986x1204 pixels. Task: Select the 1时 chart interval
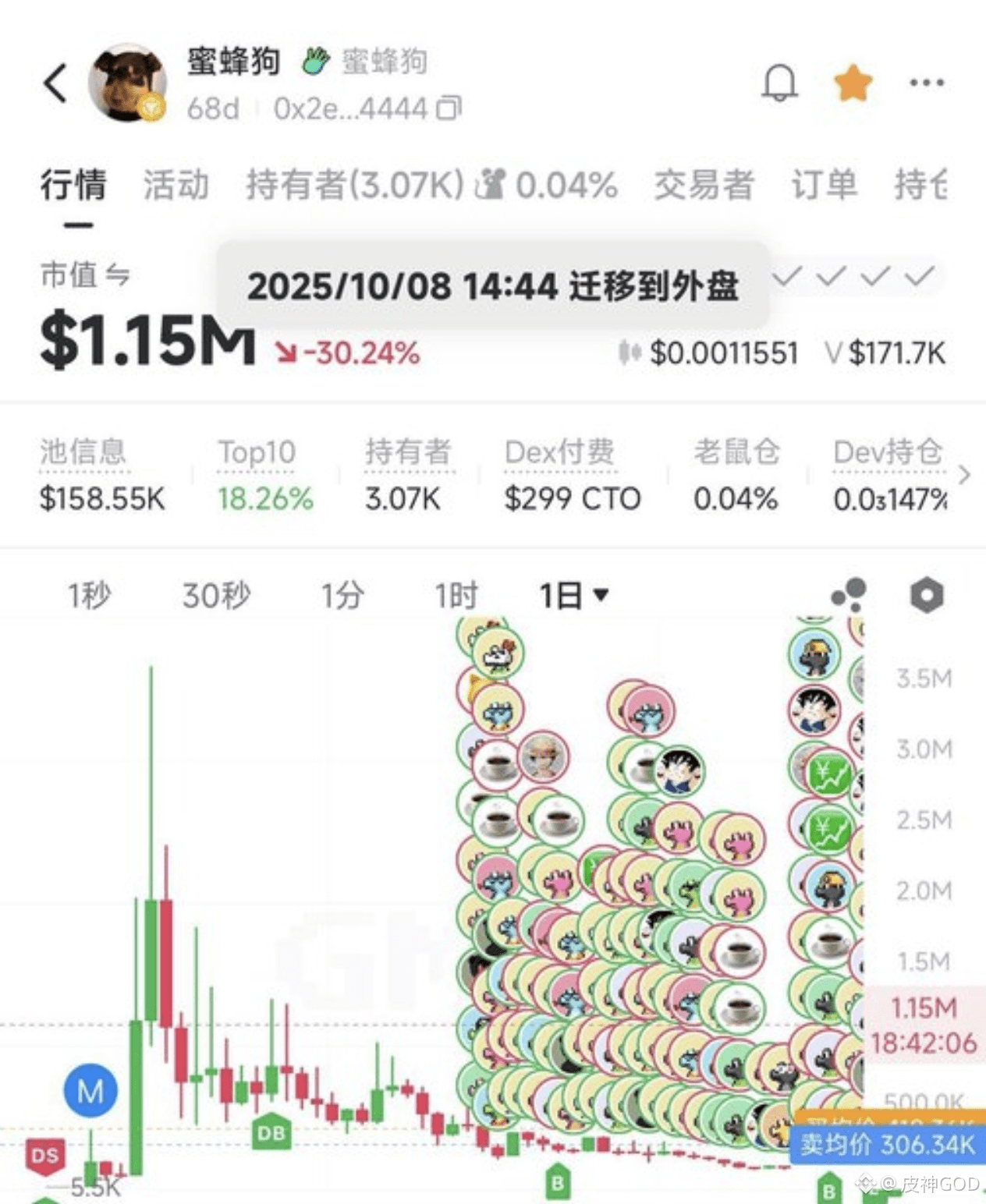point(456,596)
